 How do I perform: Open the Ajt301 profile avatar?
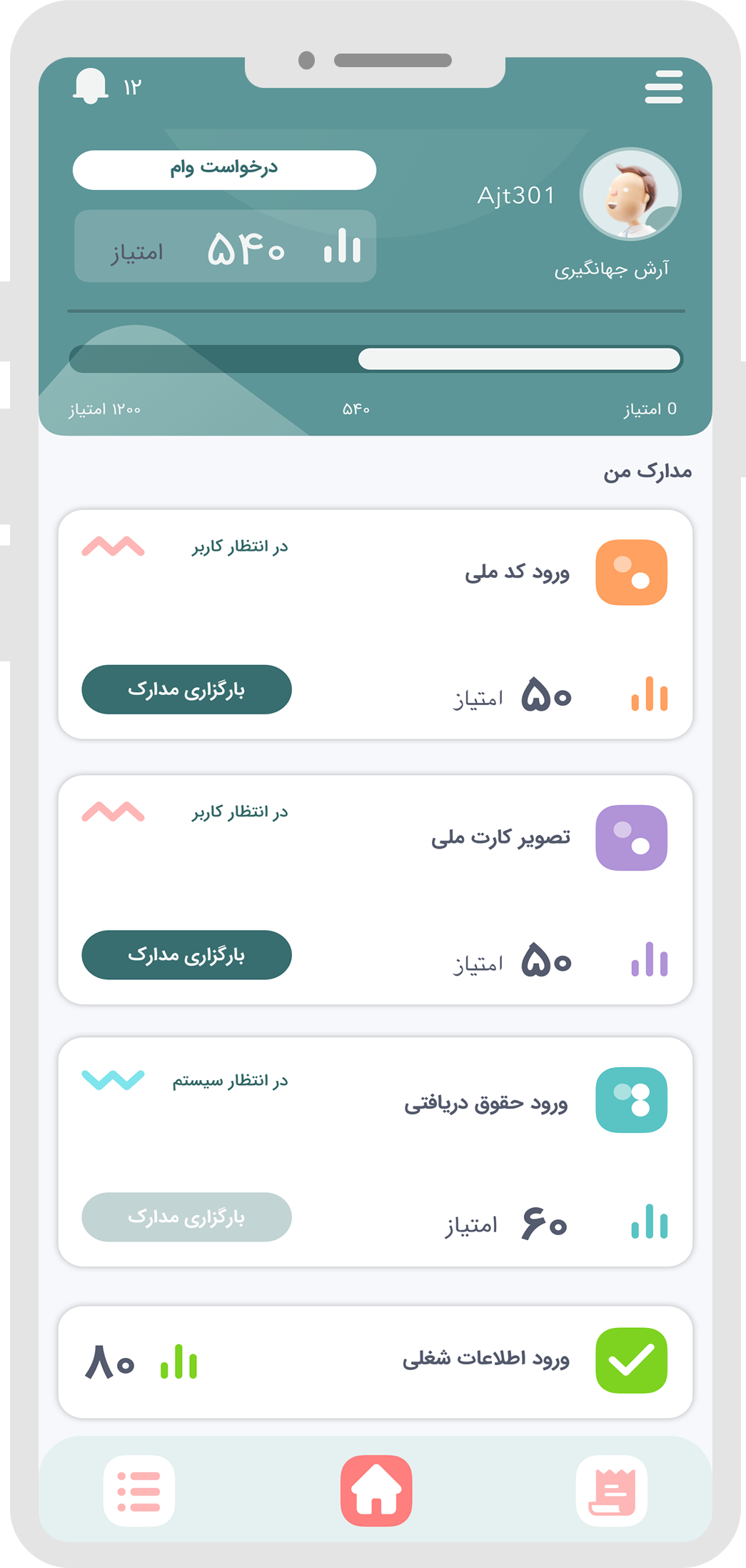[x=631, y=194]
